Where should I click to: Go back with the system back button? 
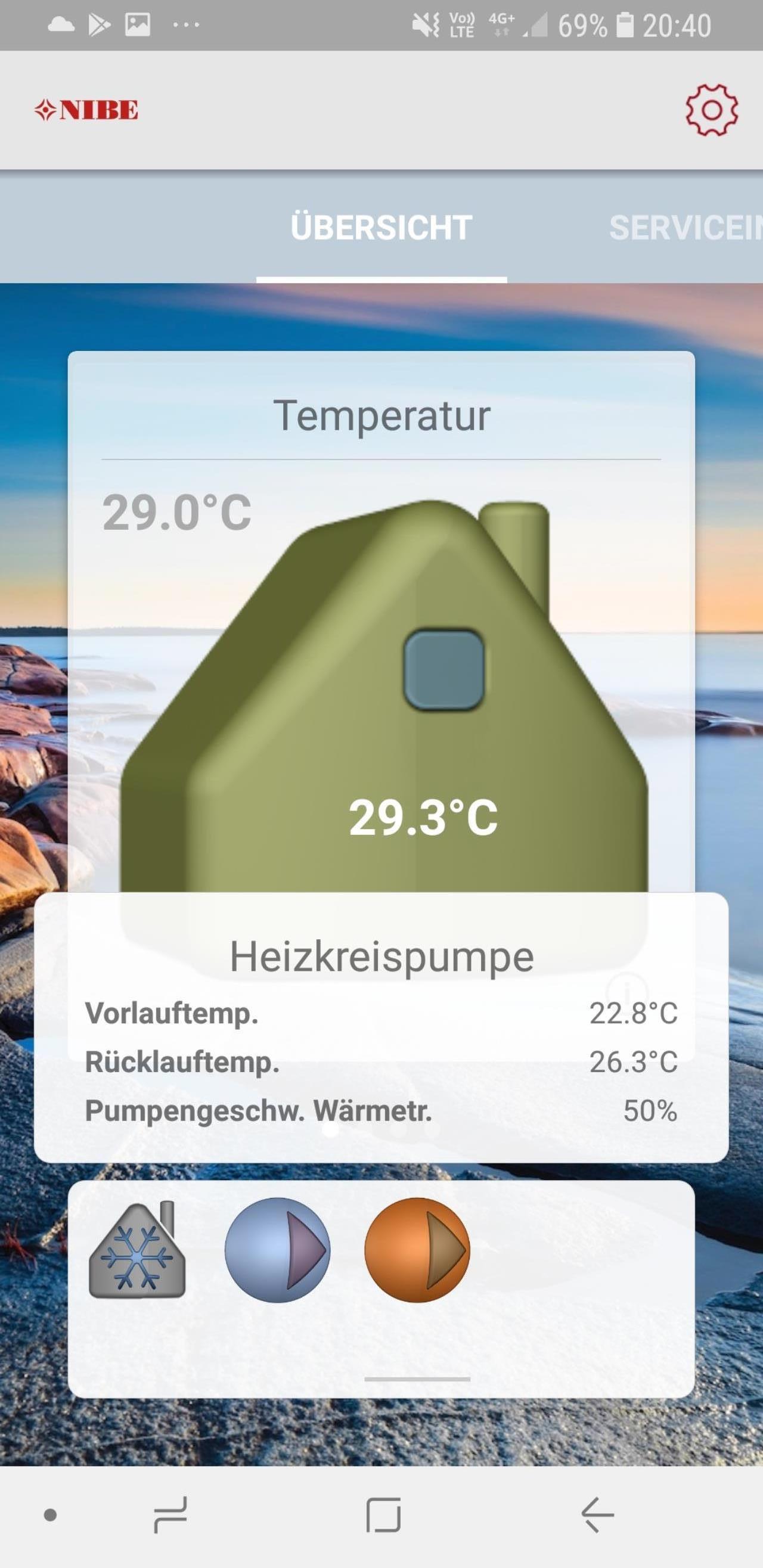pos(597,1514)
